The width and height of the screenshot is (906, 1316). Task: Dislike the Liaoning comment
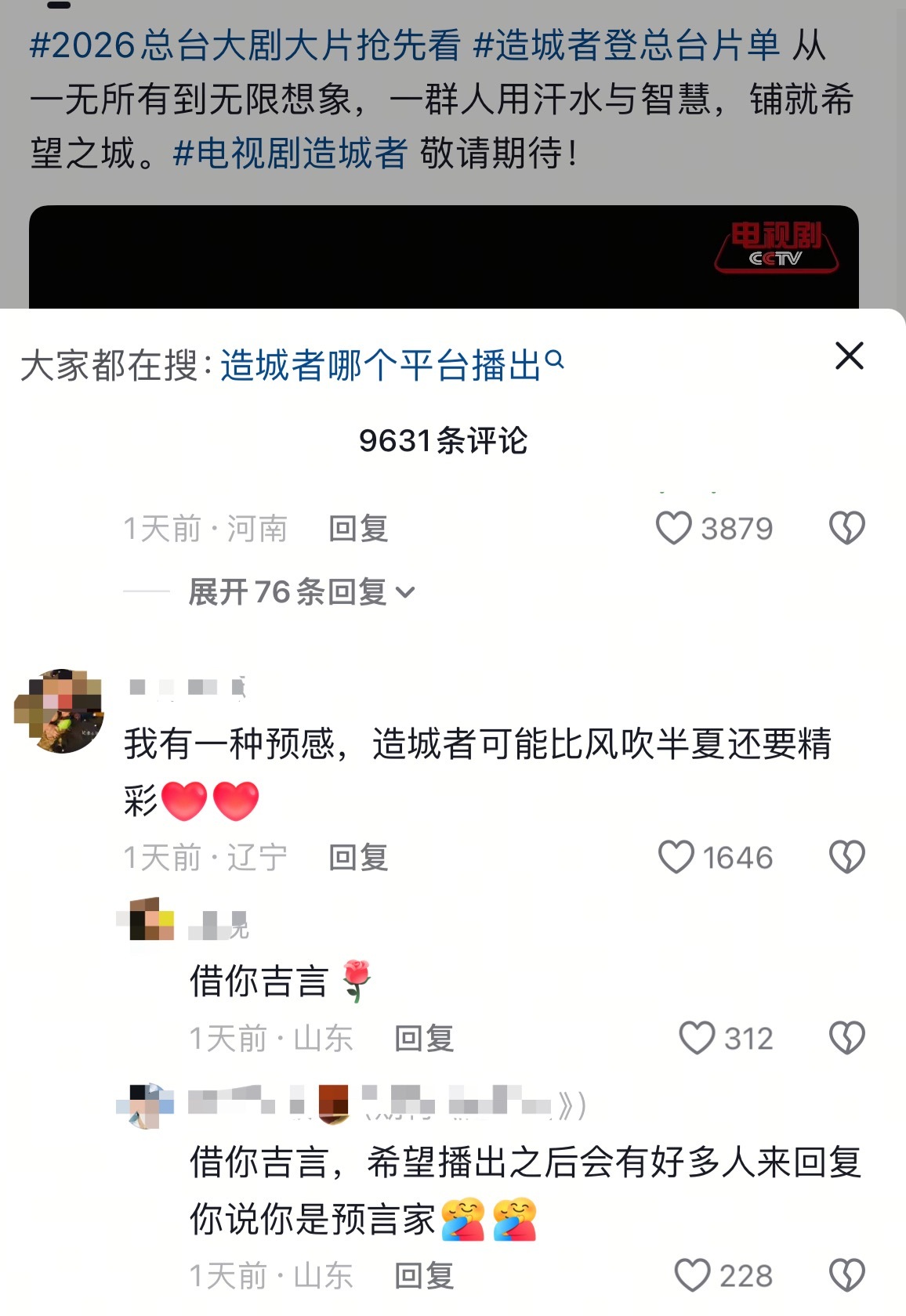846,857
